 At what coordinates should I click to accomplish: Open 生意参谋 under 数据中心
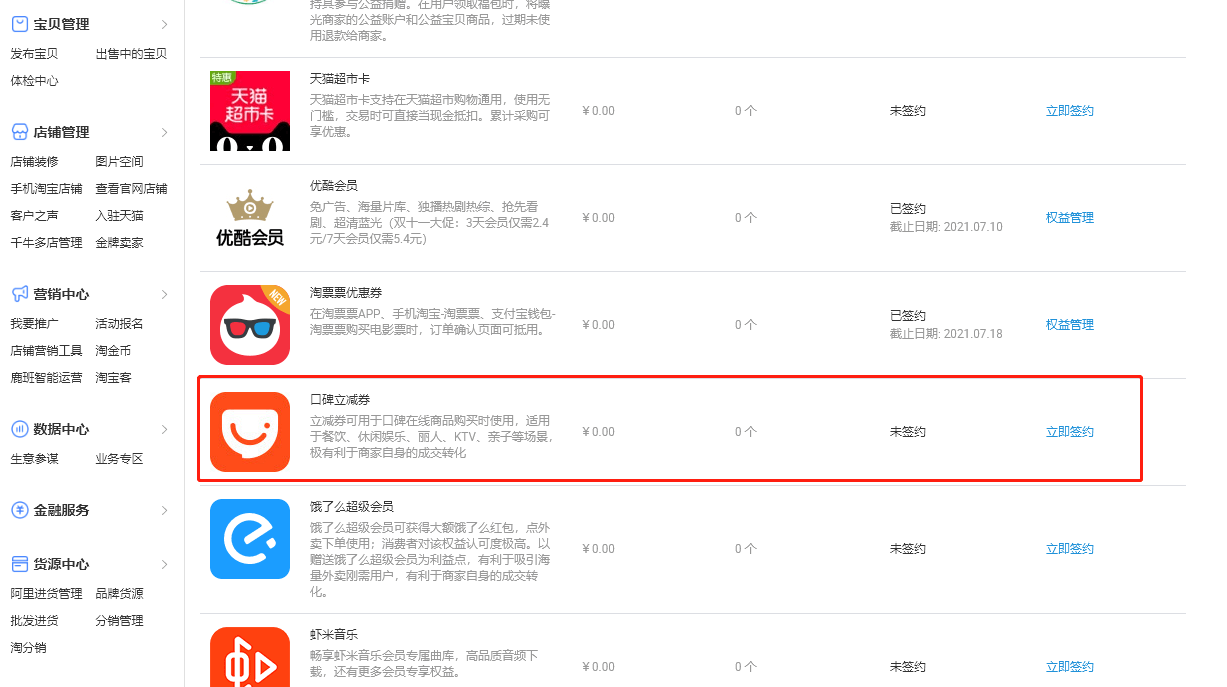(x=34, y=459)
